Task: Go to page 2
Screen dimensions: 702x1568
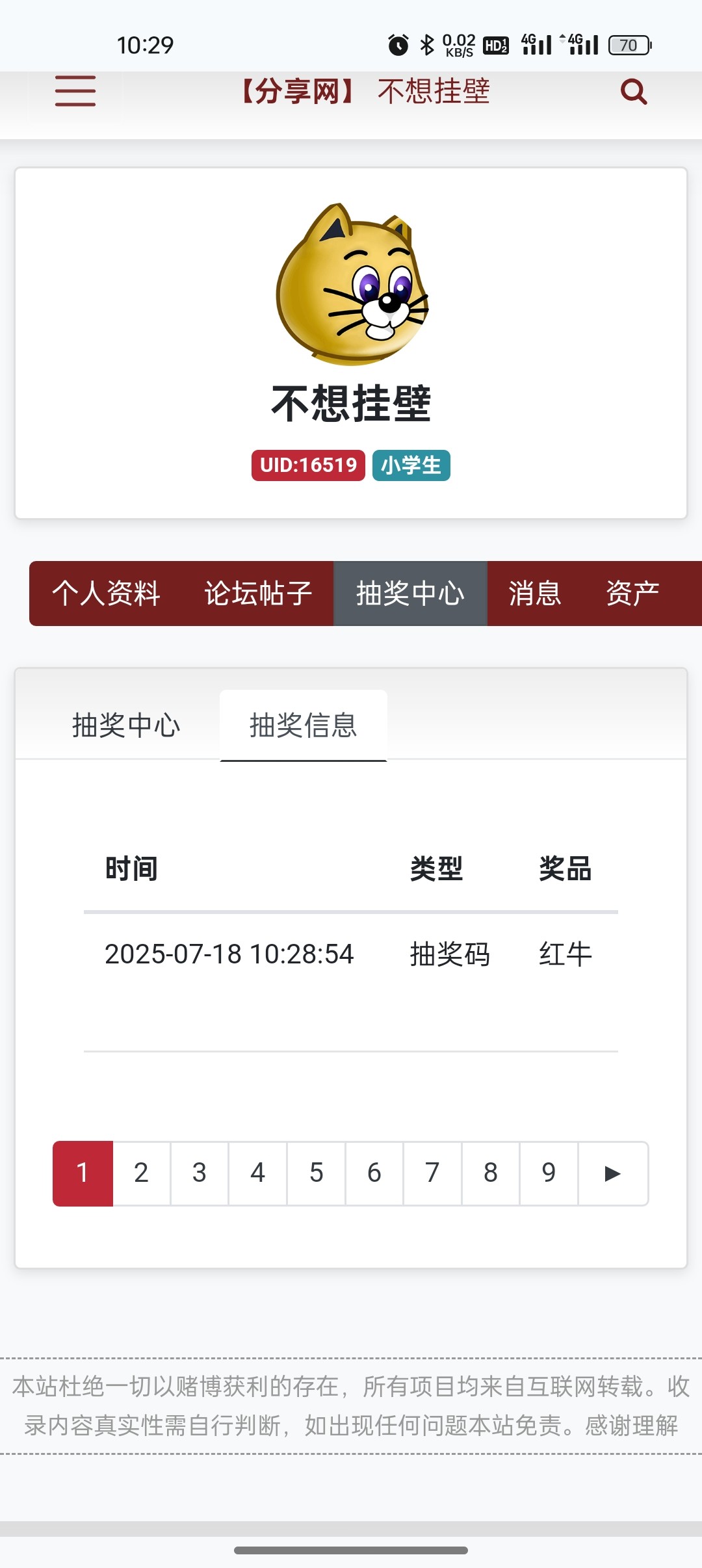Action: coord(142,1173)
